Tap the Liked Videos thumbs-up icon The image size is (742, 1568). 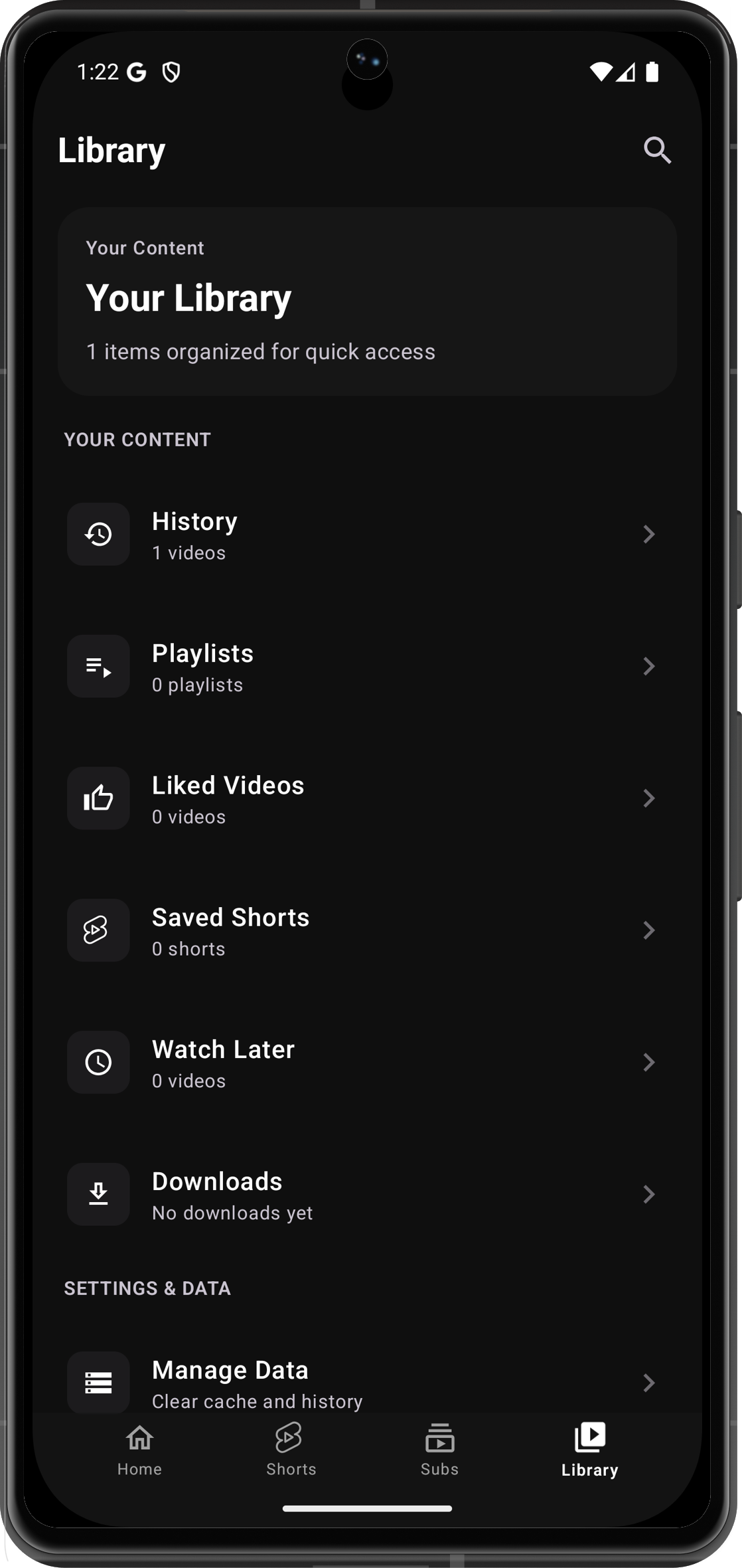pos(98,798)
